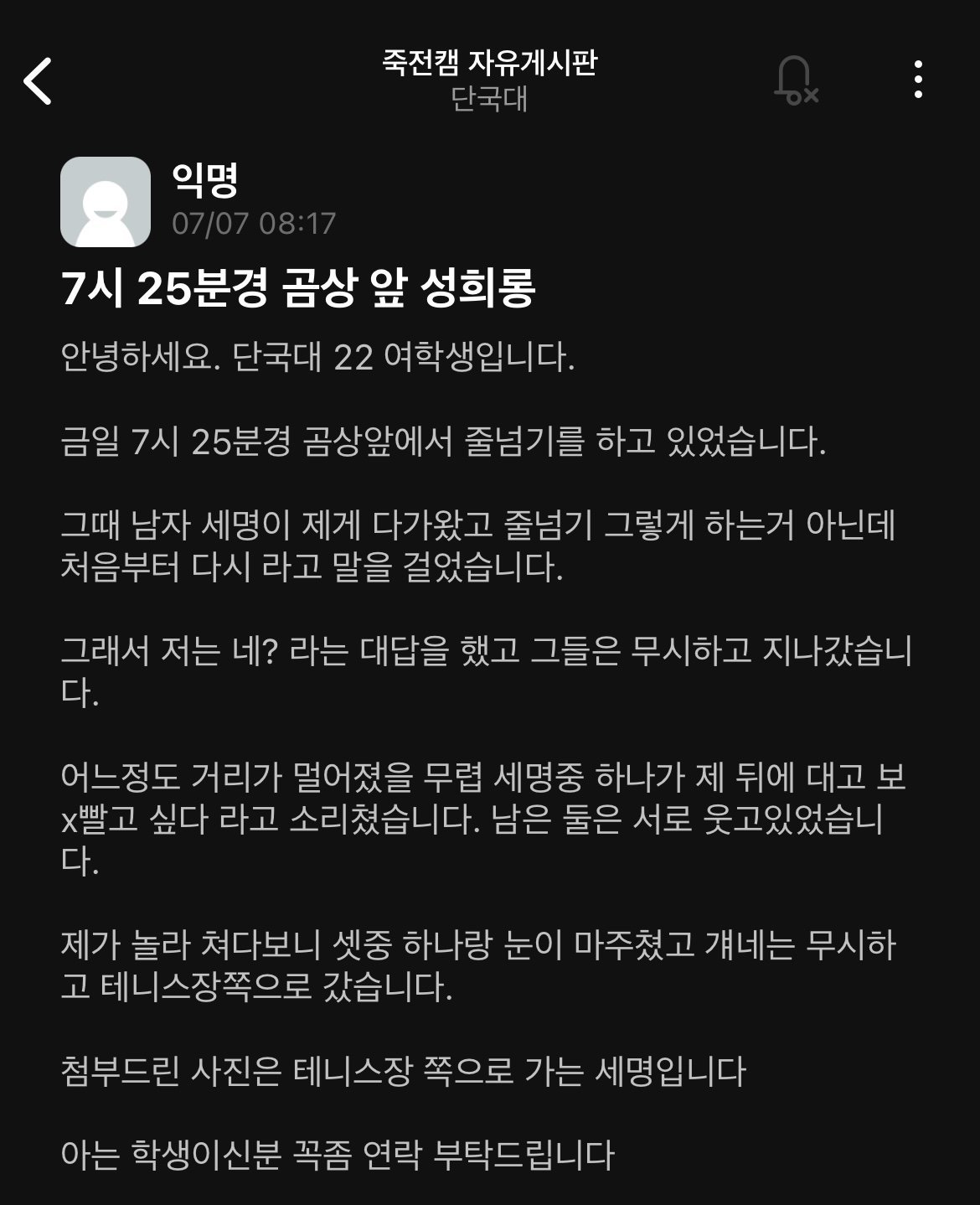Viewport: 980px width, 1205px height.
Task: Tap the 익명 author profile picture
Action: click(x=106, y=202)
